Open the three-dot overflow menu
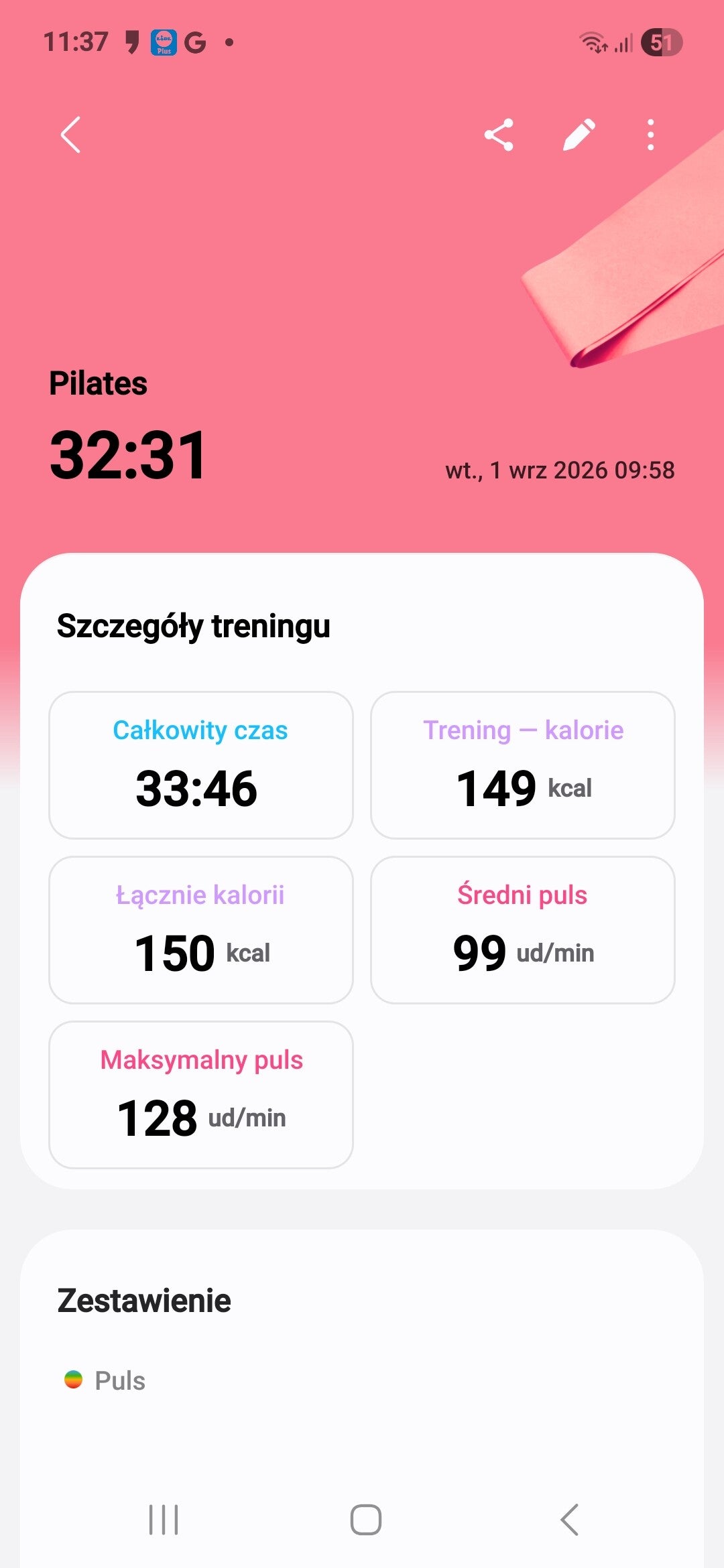 pyautogui.click(x=650, y=135)
